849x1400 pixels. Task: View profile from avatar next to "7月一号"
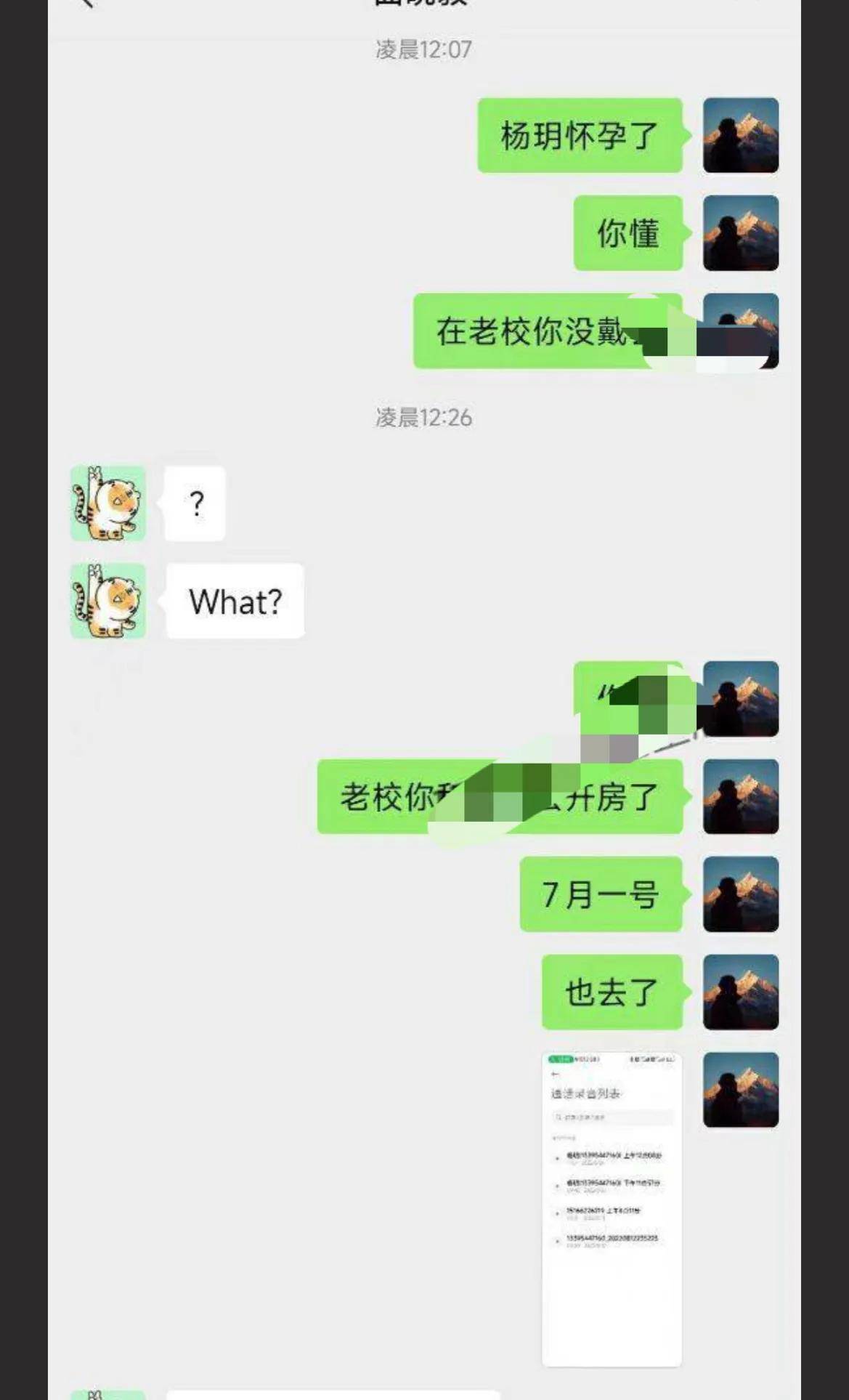coord(740,894)
